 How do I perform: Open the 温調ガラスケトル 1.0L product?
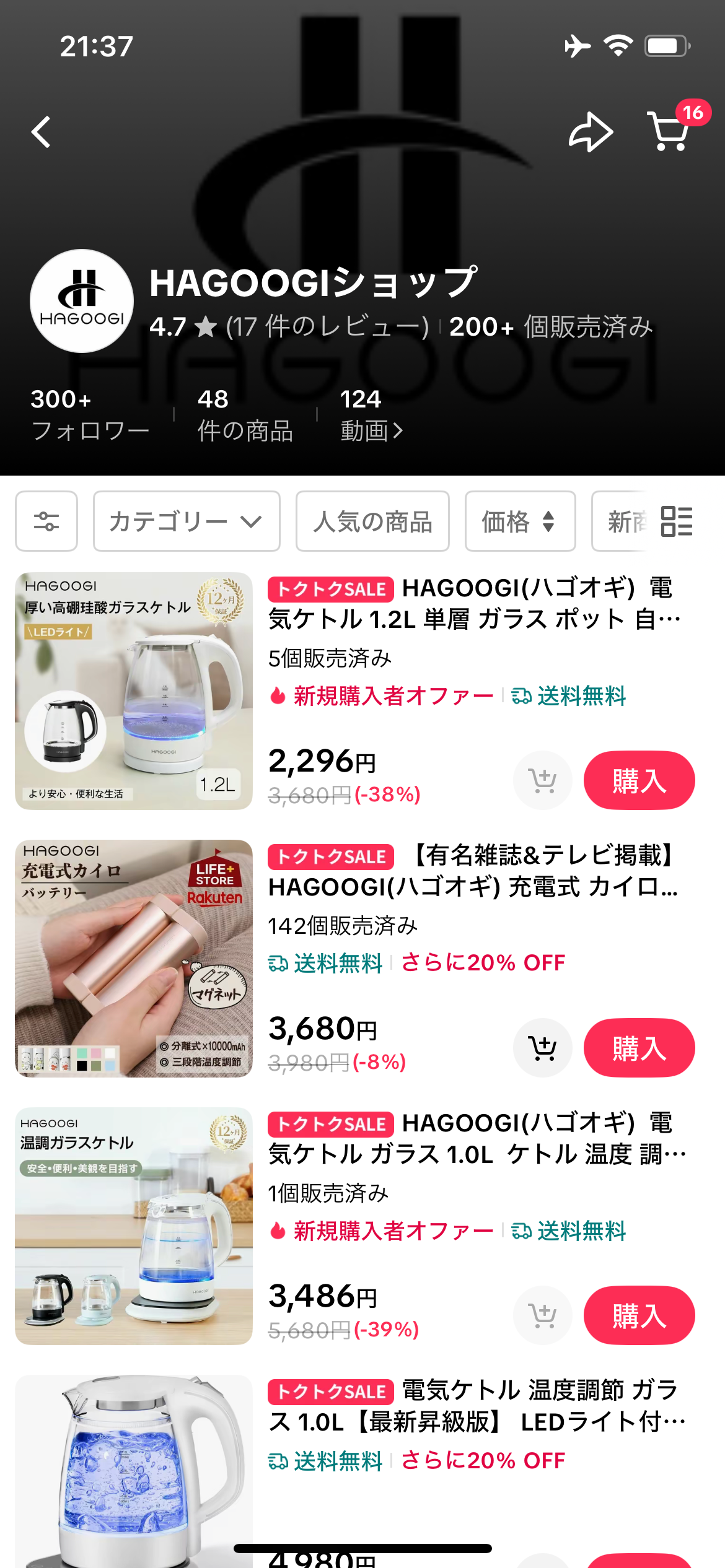pos(134,1226)
